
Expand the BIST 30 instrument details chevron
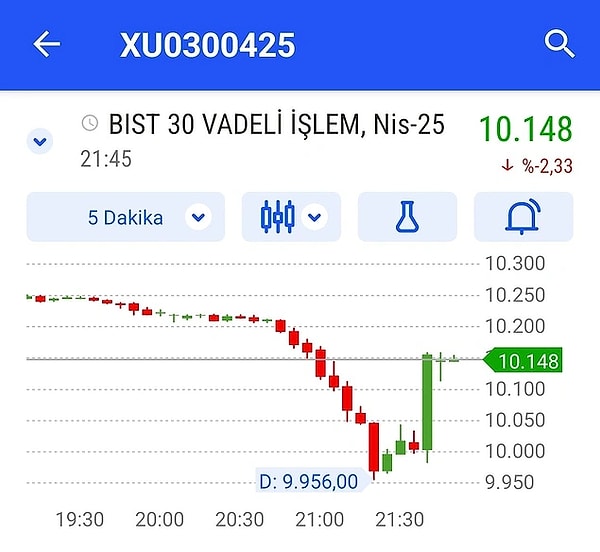point(41,142)
